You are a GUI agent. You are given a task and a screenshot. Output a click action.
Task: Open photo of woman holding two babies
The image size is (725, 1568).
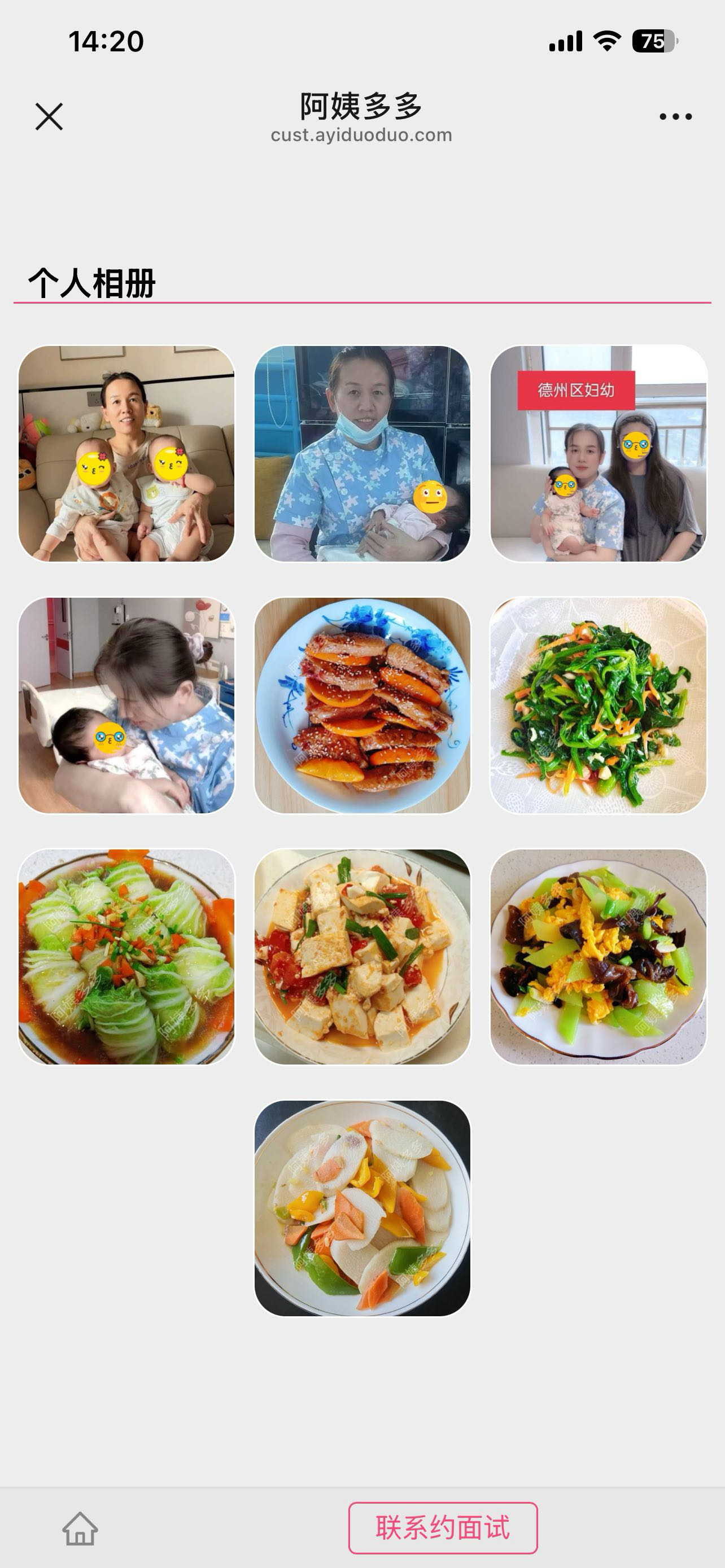(126, 453)
